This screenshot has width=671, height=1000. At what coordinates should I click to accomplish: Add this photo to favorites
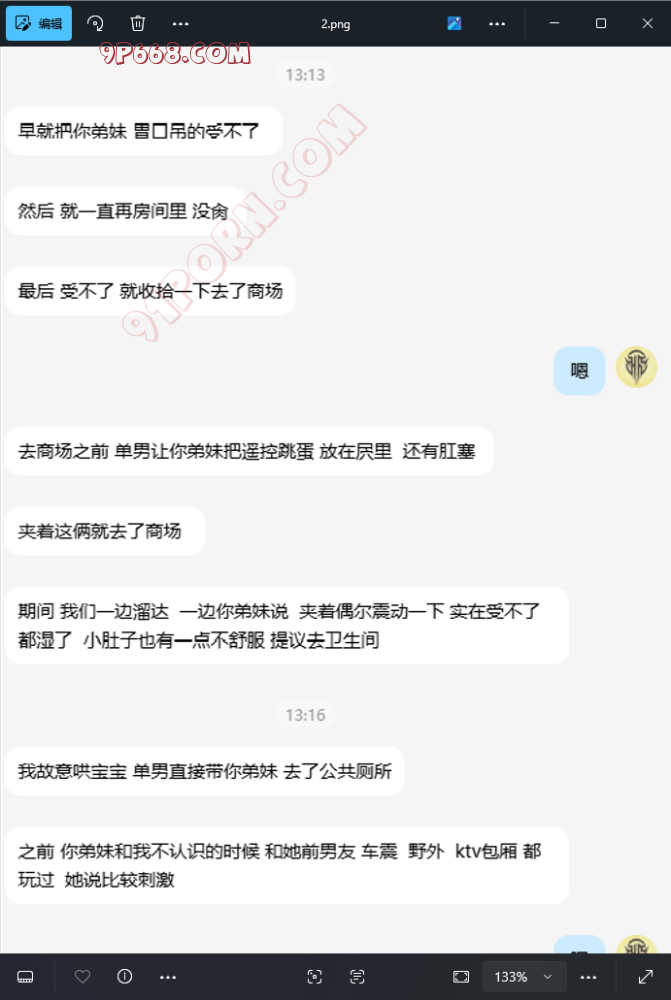[83, 976]
